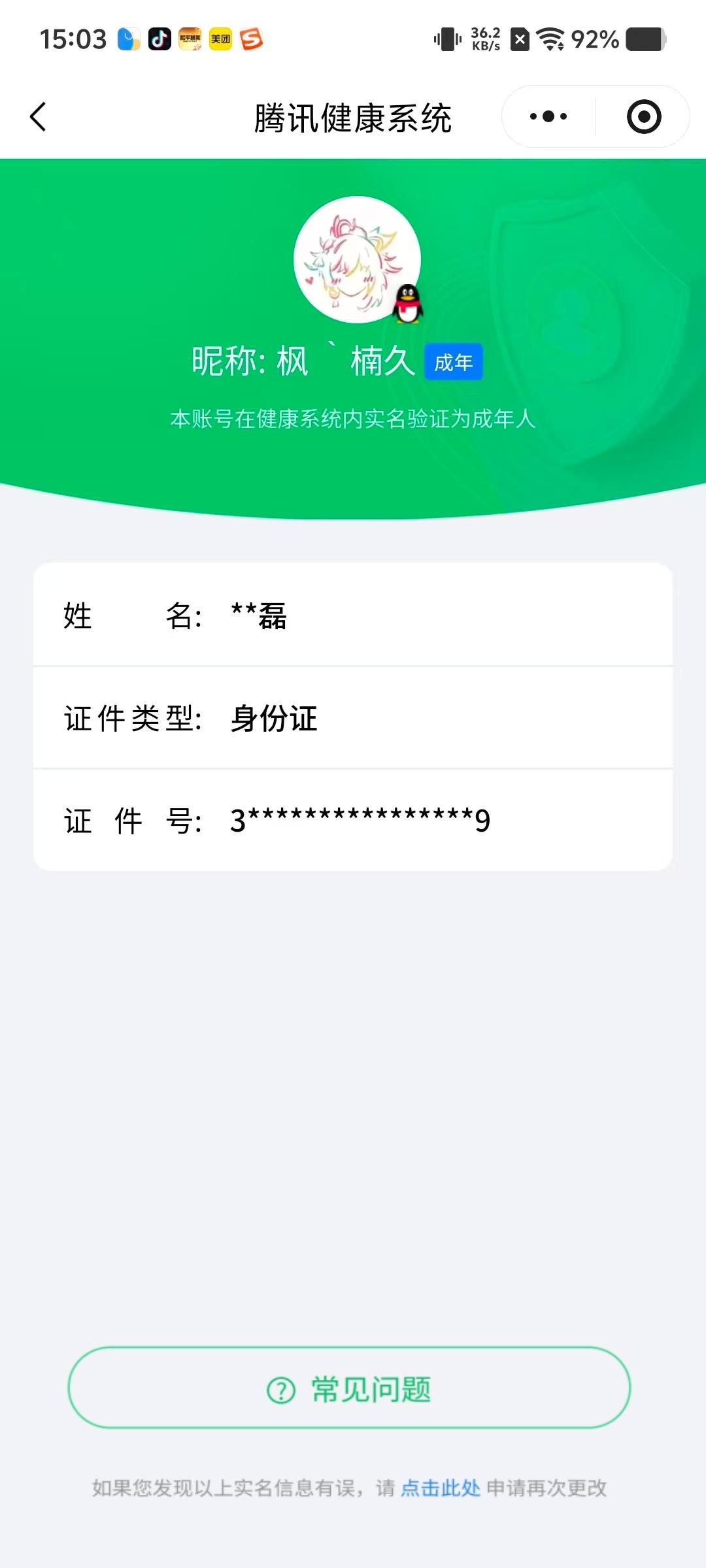Tap the 美团 icon in the status bar
The width and height of the screenshot is (706, 1568).
221,39
